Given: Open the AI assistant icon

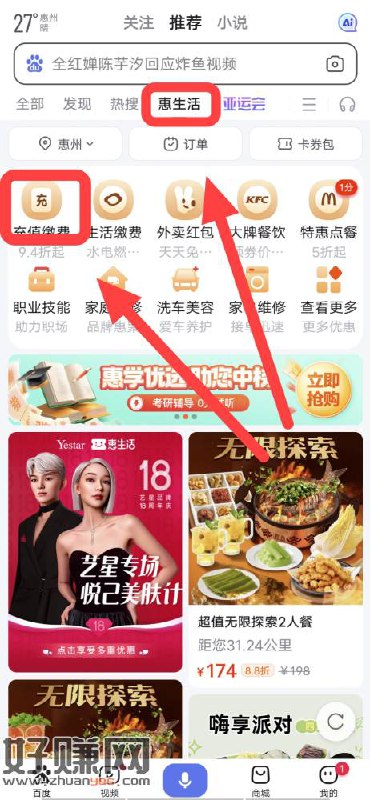Looking at the screenshot, I should tap(348, 22).
